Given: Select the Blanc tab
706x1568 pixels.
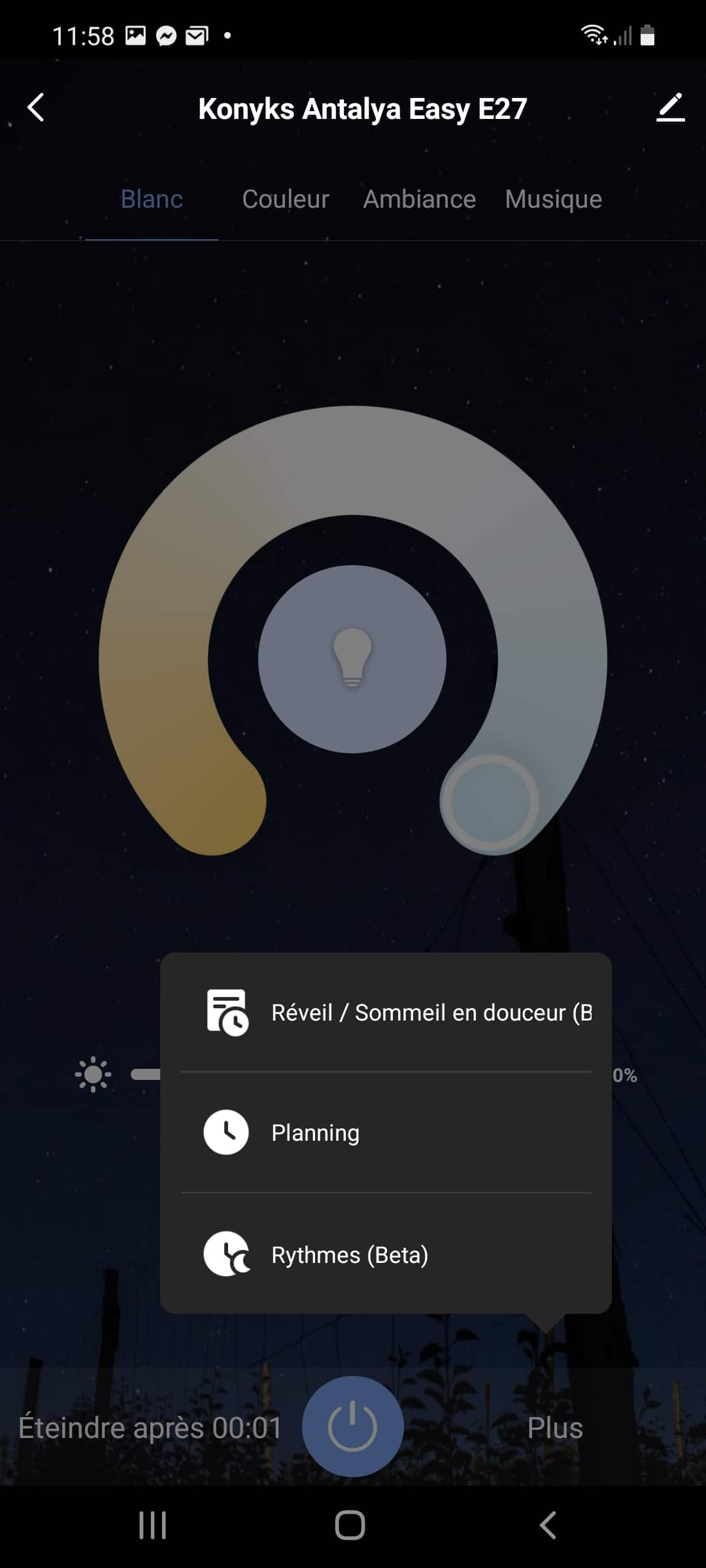Looking at the screenshot, I should (152, 199).
